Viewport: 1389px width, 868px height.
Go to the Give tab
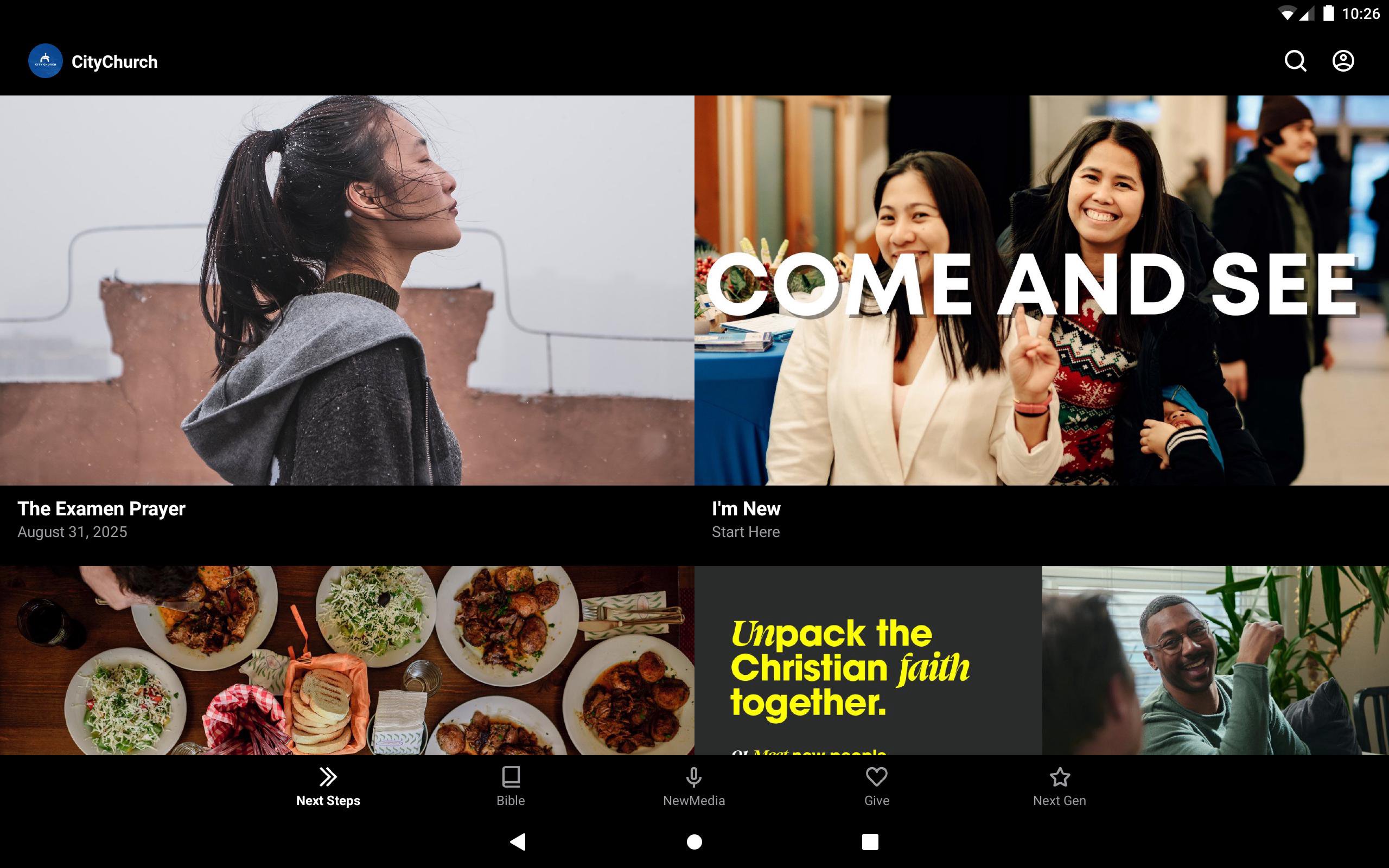tap(876, 787)
